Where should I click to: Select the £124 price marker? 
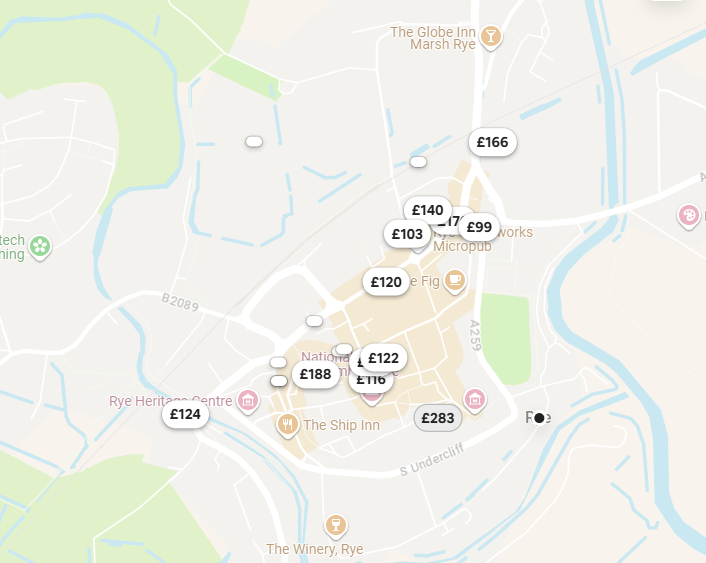point(185,414)
